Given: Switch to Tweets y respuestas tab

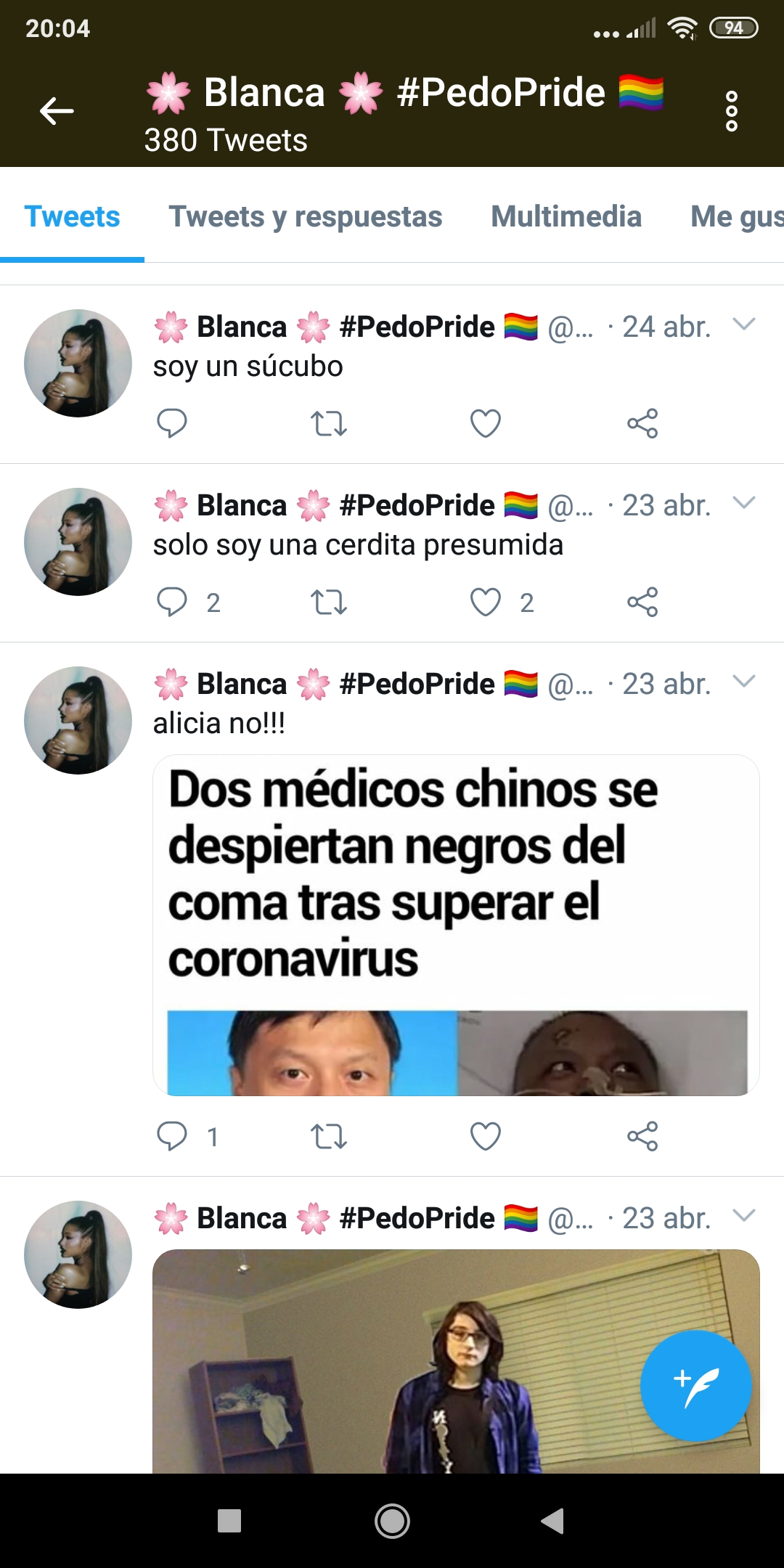Looking at the screenshot, I should coord(305,216).
